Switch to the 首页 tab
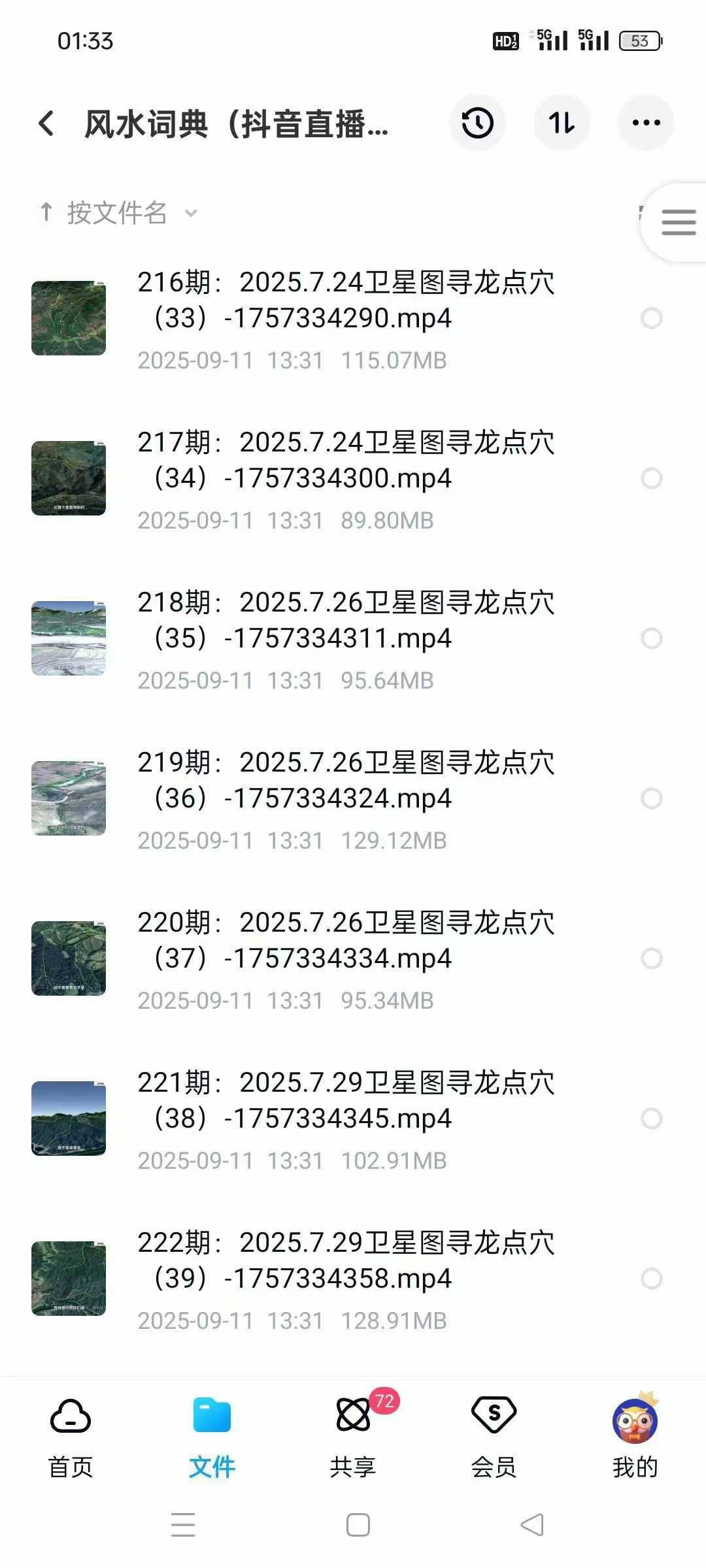706x1568 pixels. [71, 1437]
